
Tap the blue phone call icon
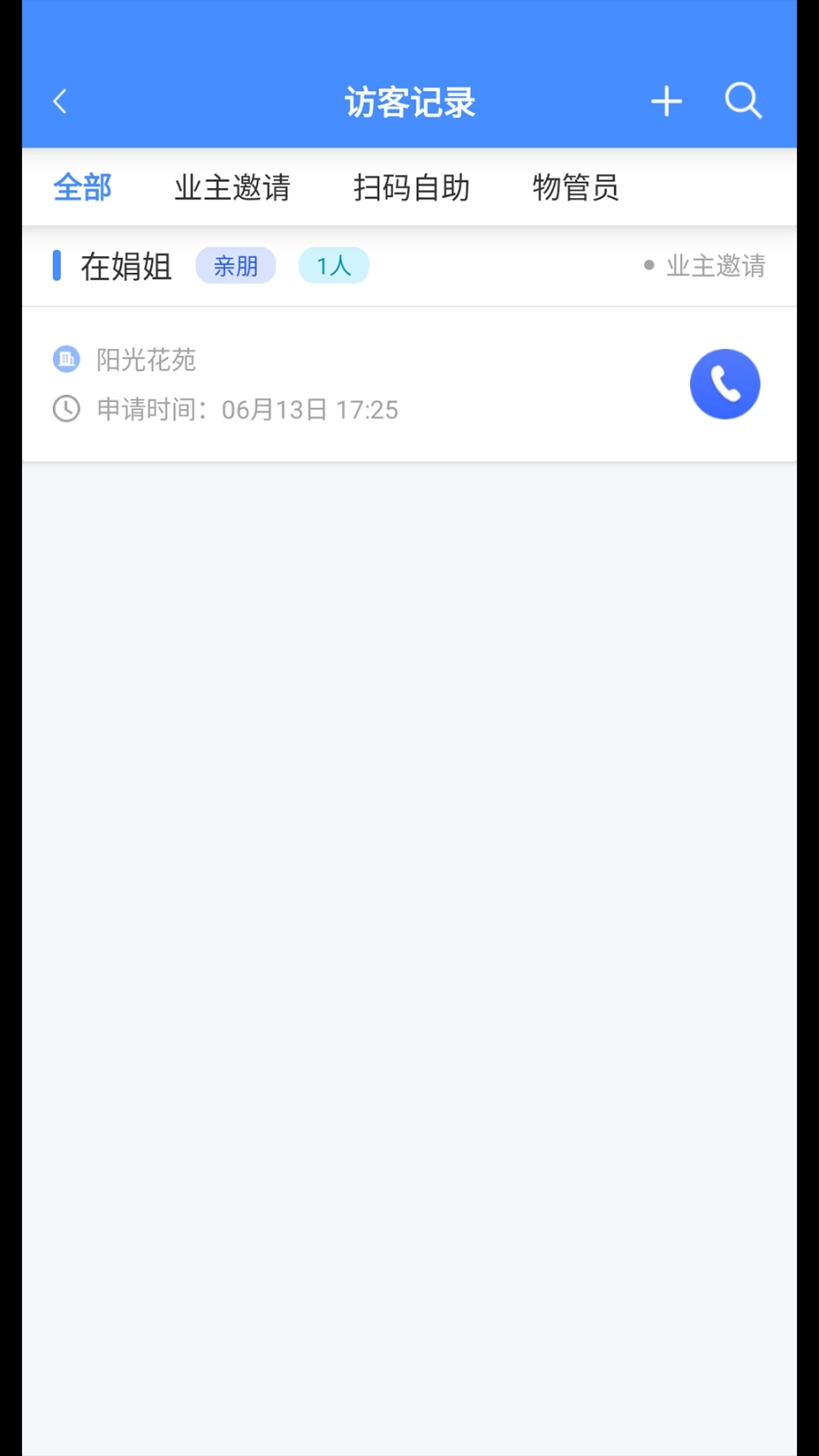click(x=725, y=383)
